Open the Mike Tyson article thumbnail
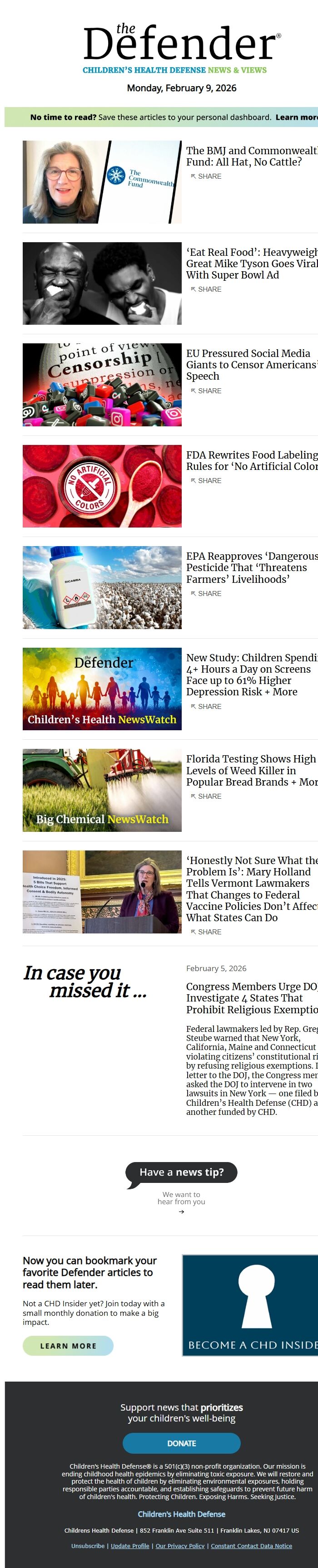This screenshot has height=1568, width=318. tap(102, 283)
